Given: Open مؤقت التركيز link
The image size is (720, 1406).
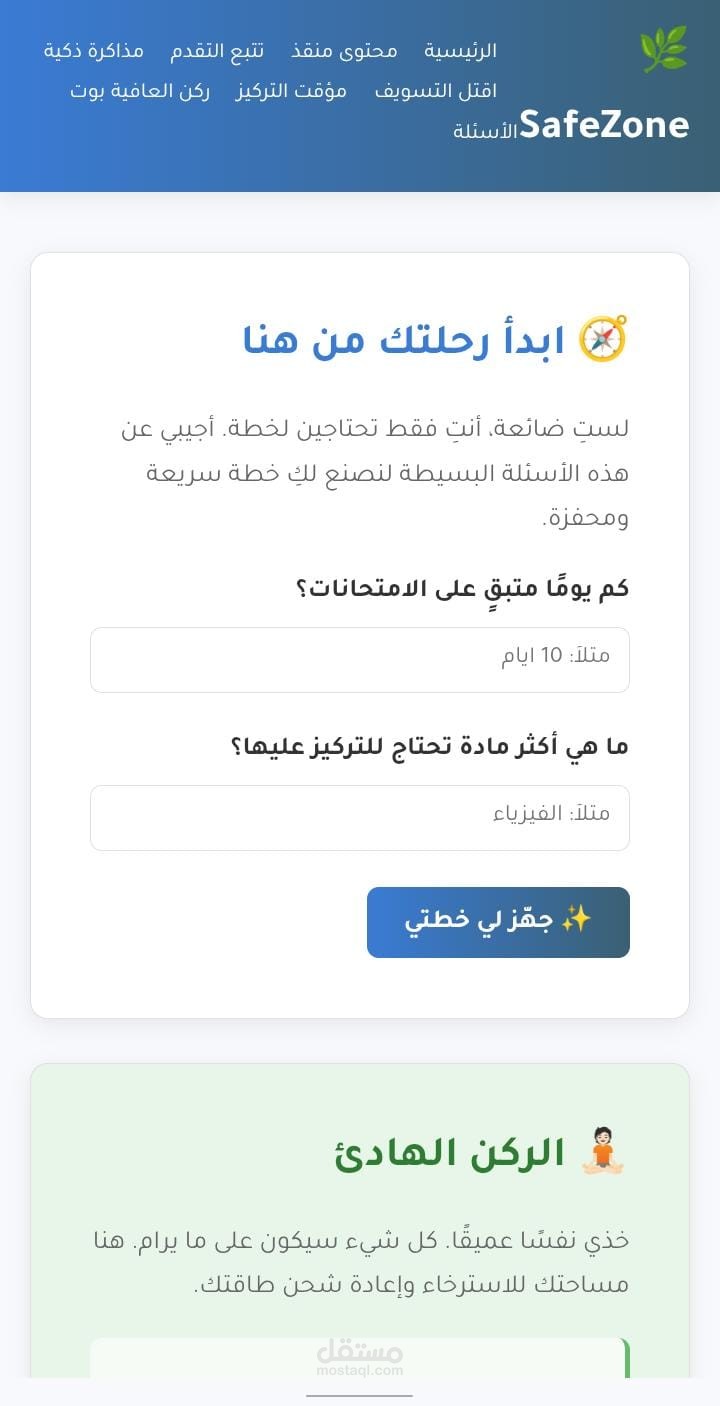Looking at the screenshot, I should [291, 91].
